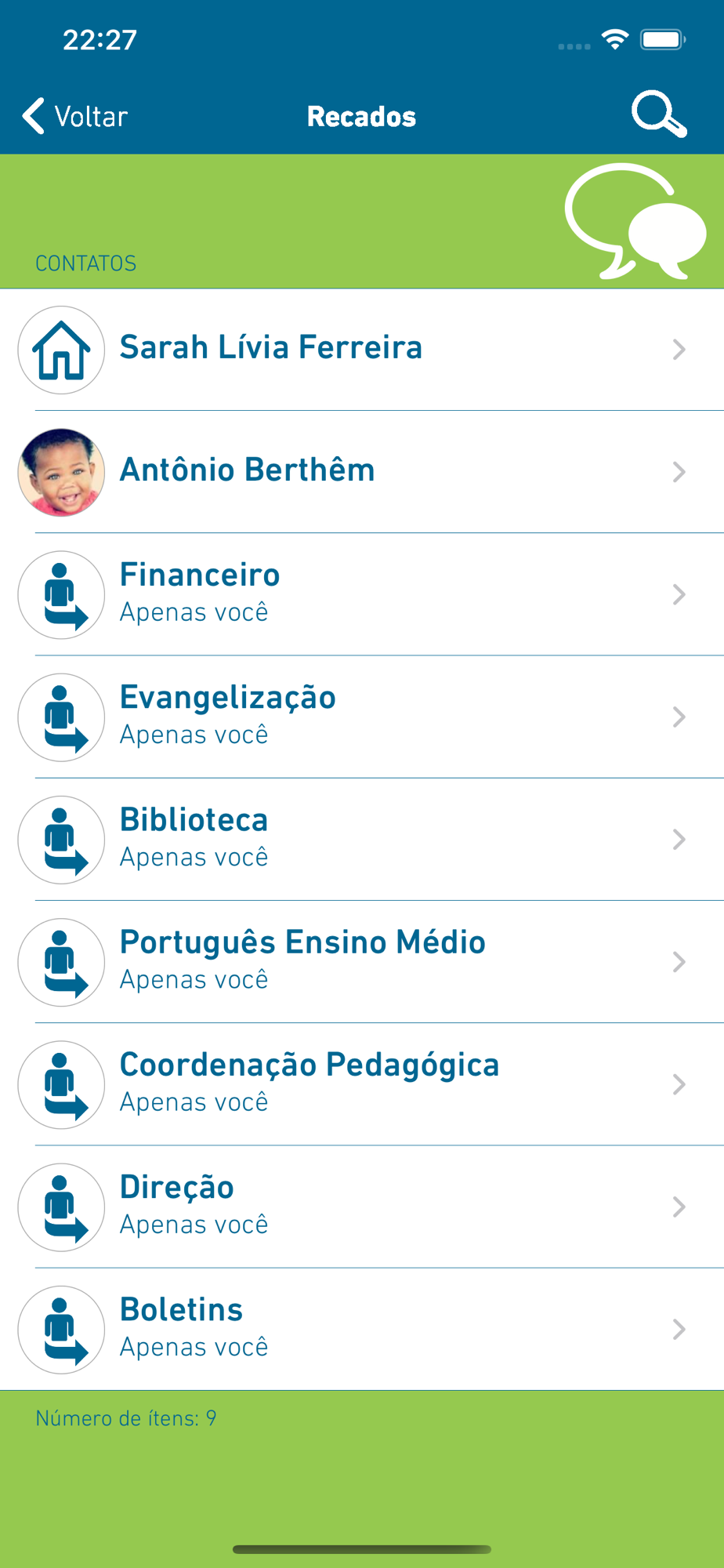Go back with the Voltar button
Viewport: 724px width, 1568px height.
coord(75,116)
